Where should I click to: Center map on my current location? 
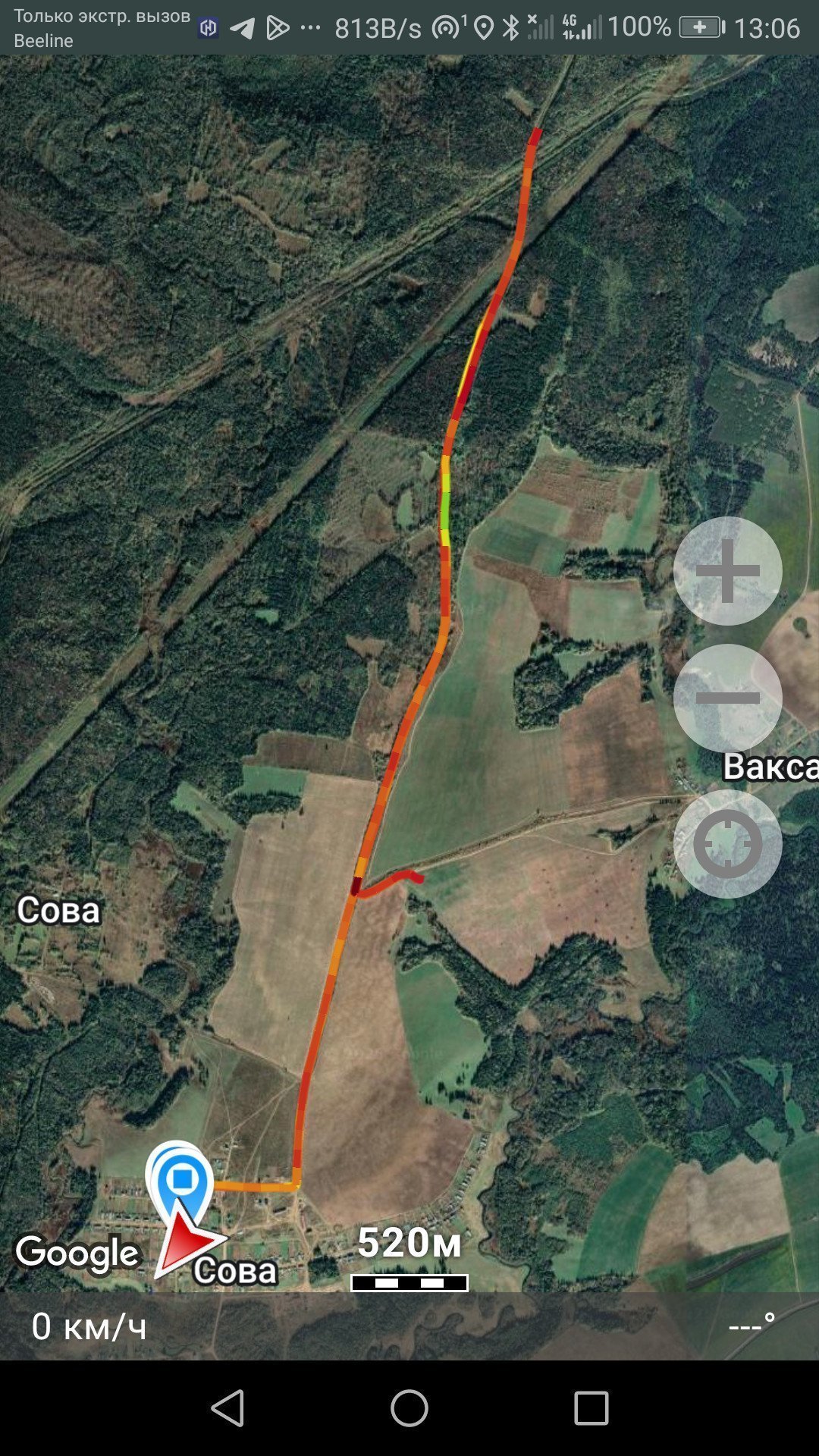727,844
